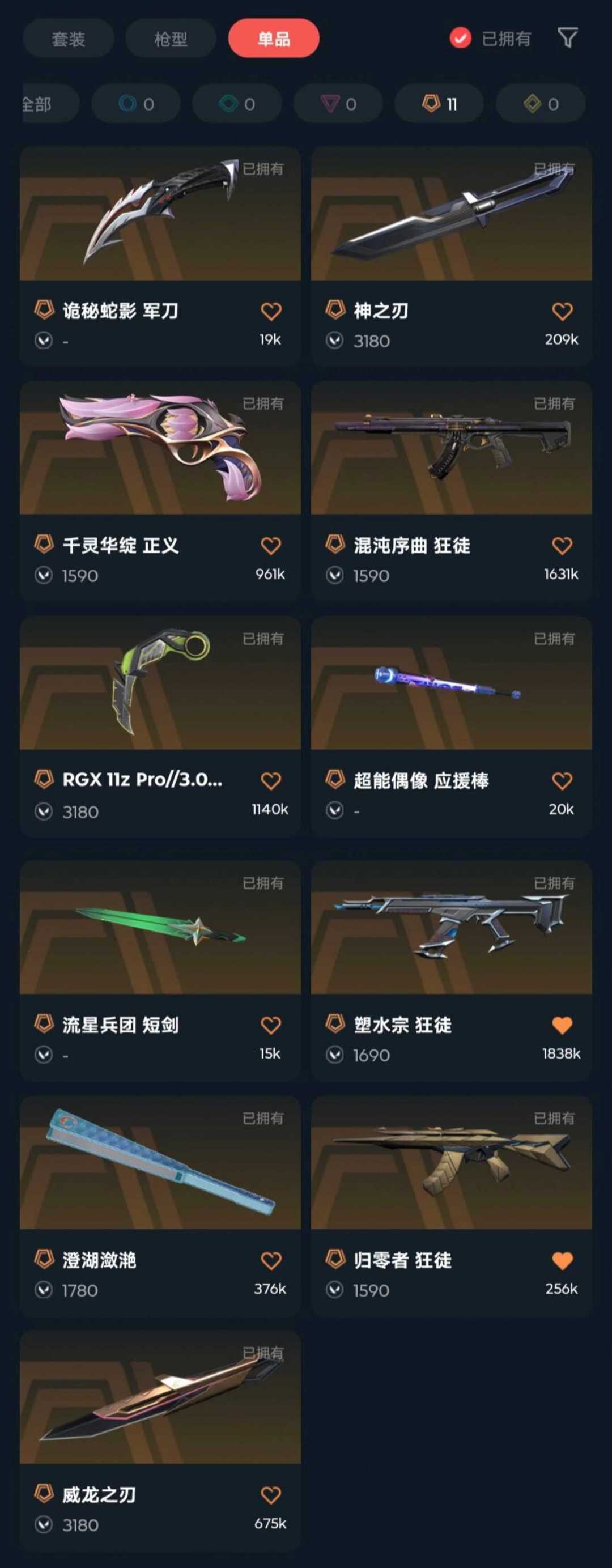Image resolution: width=612 pixels, height=1568 pixels.
Task: Select the 单品 tab
Action: click(x=274, y=39)
